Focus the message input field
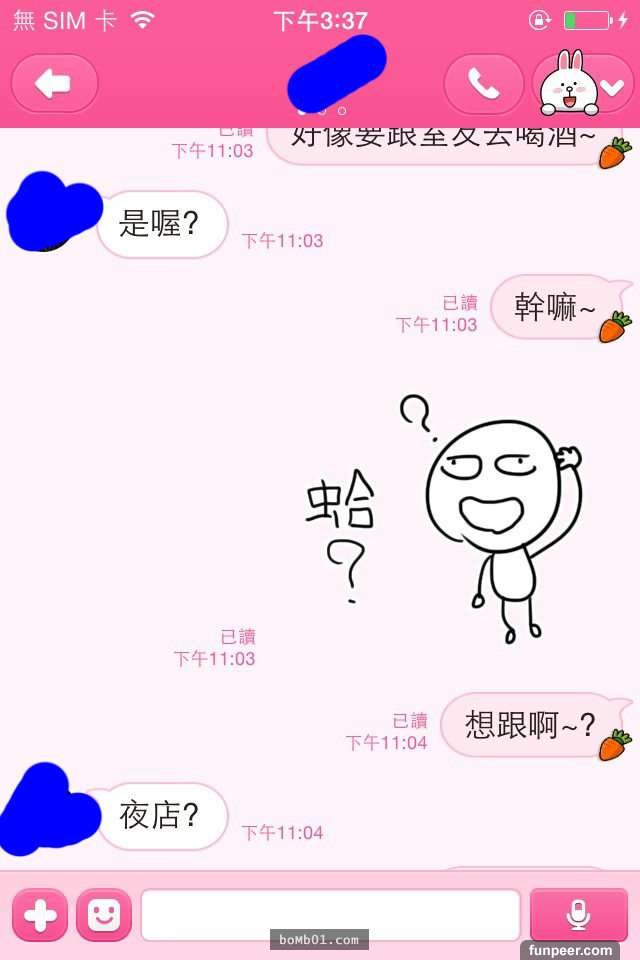 [330, 915]
